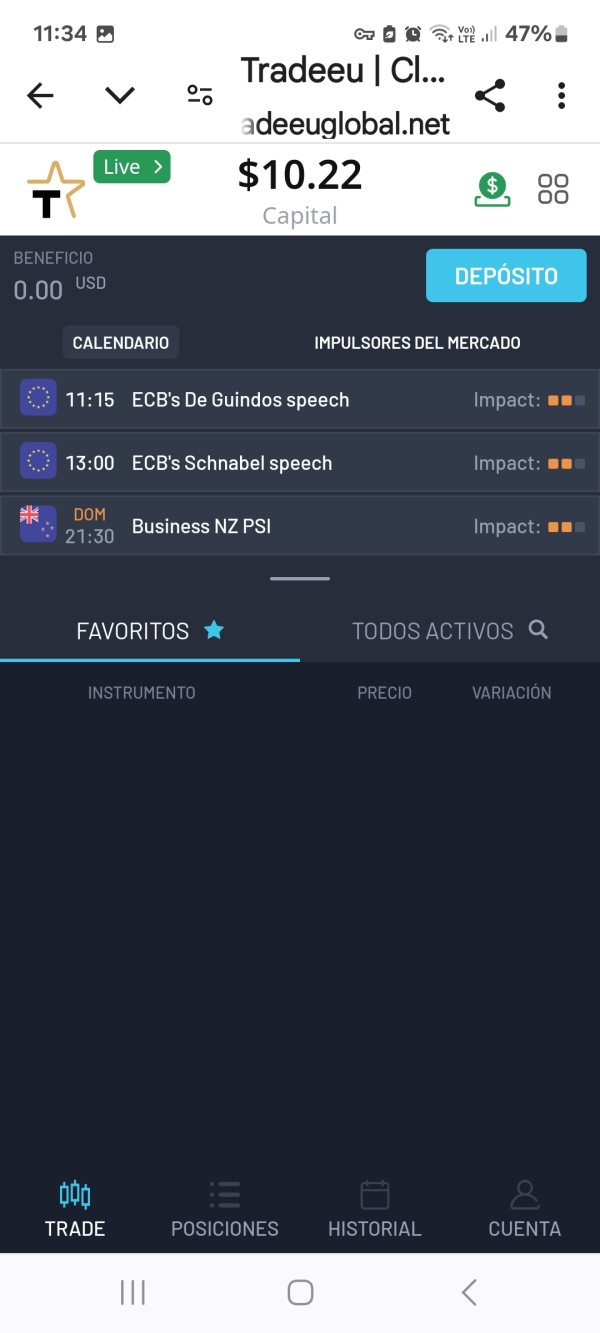Open ECB's De Guindos speech event
This screenshot has width=600, height=1333.
[x=300, y=400]
